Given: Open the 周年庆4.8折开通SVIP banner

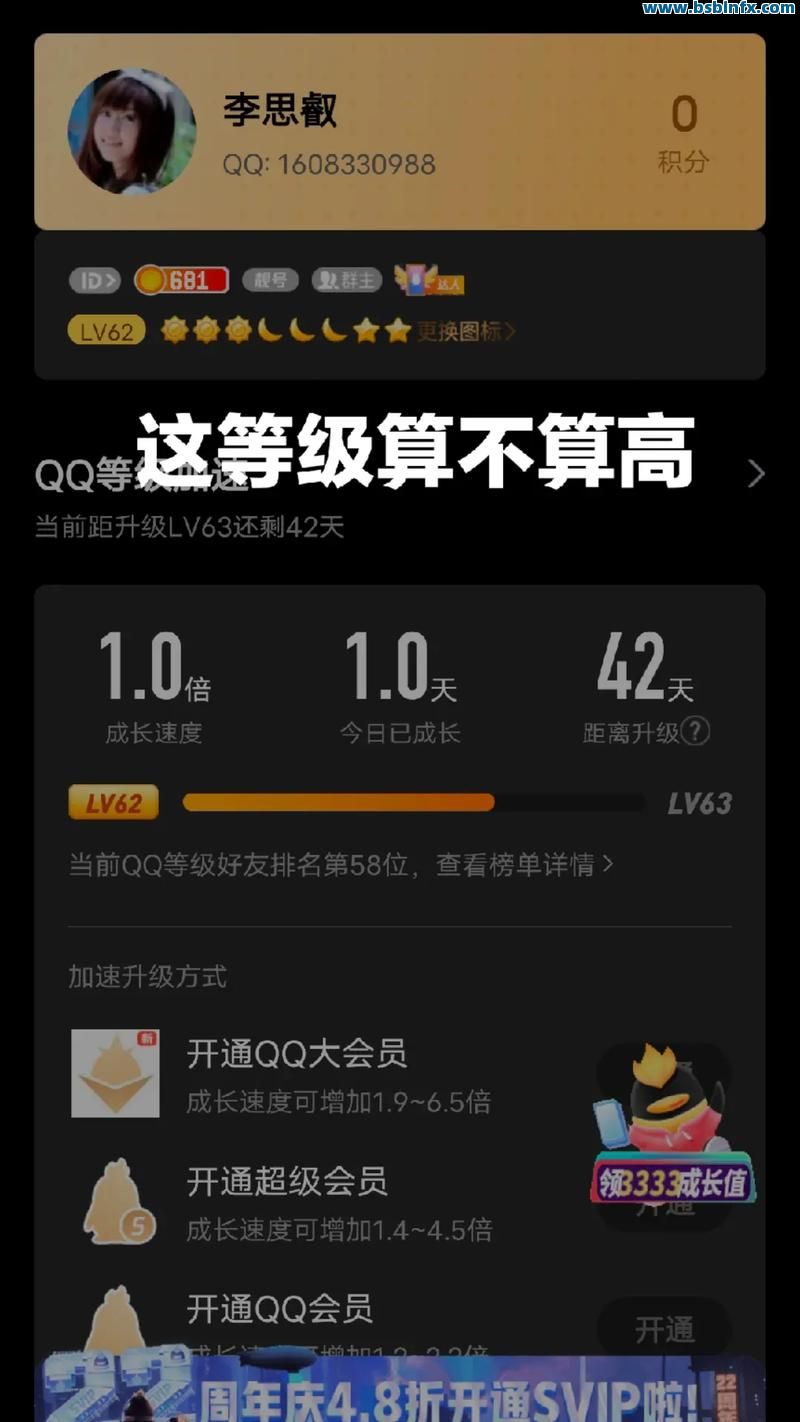Looking at the screenshot, I should 400,1392.
